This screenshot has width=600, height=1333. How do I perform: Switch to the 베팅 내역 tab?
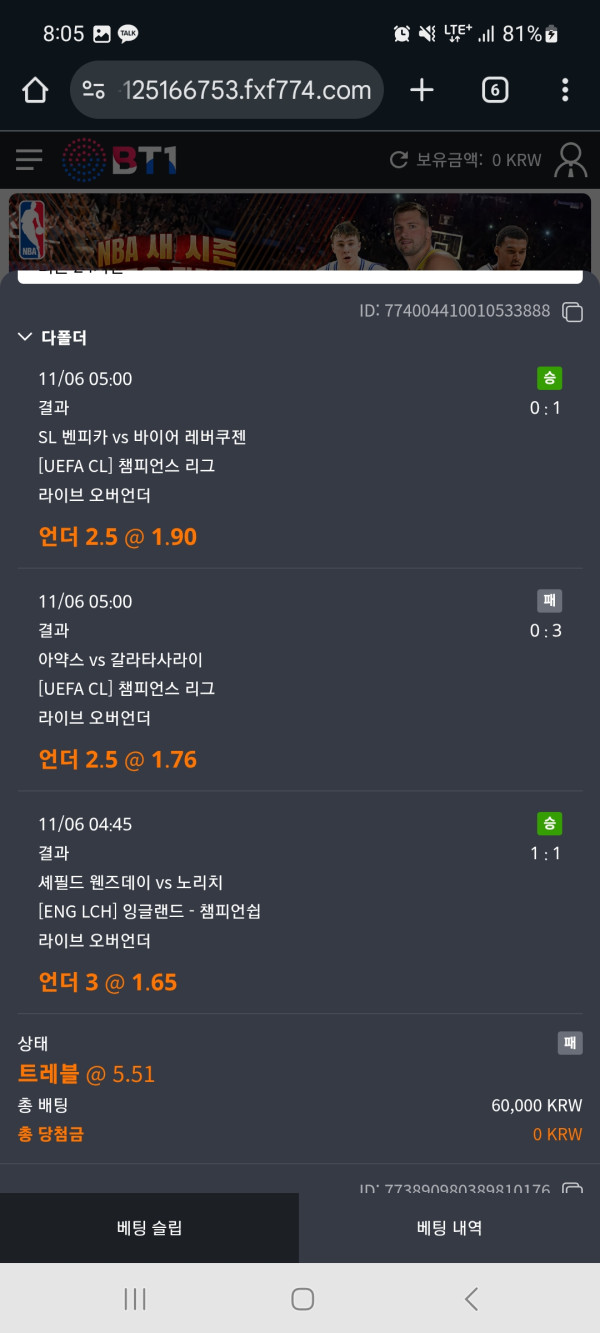pyautogui.click(x=449, y=1228)
